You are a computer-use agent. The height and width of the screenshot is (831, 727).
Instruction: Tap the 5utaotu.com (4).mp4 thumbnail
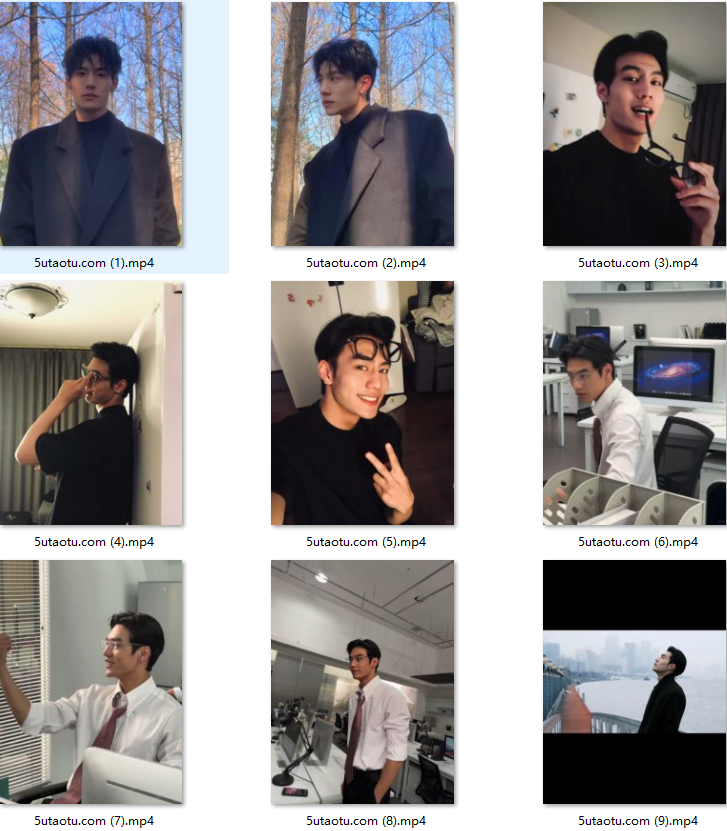tap(91, 403)
